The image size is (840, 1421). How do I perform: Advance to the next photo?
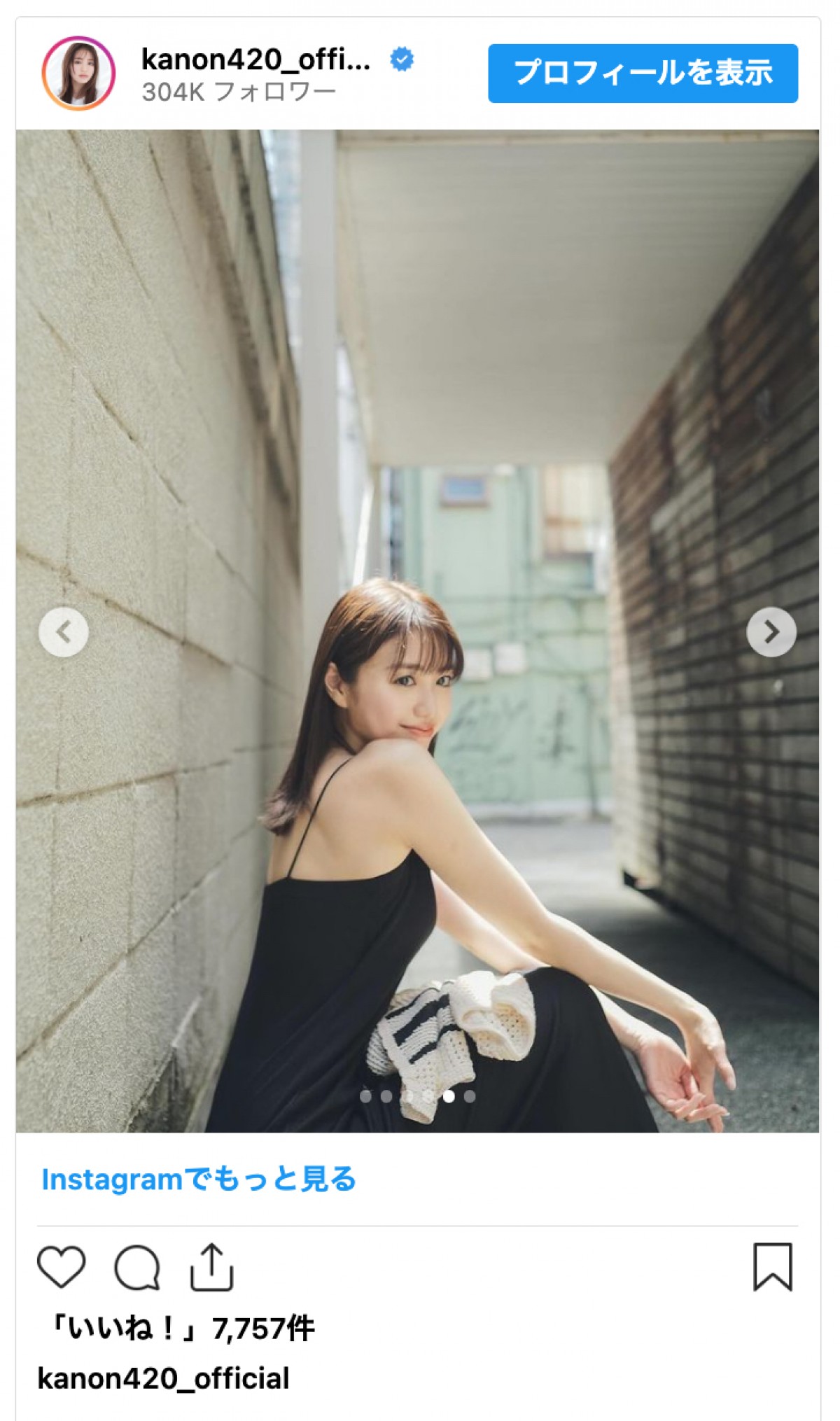coord(771,632)
